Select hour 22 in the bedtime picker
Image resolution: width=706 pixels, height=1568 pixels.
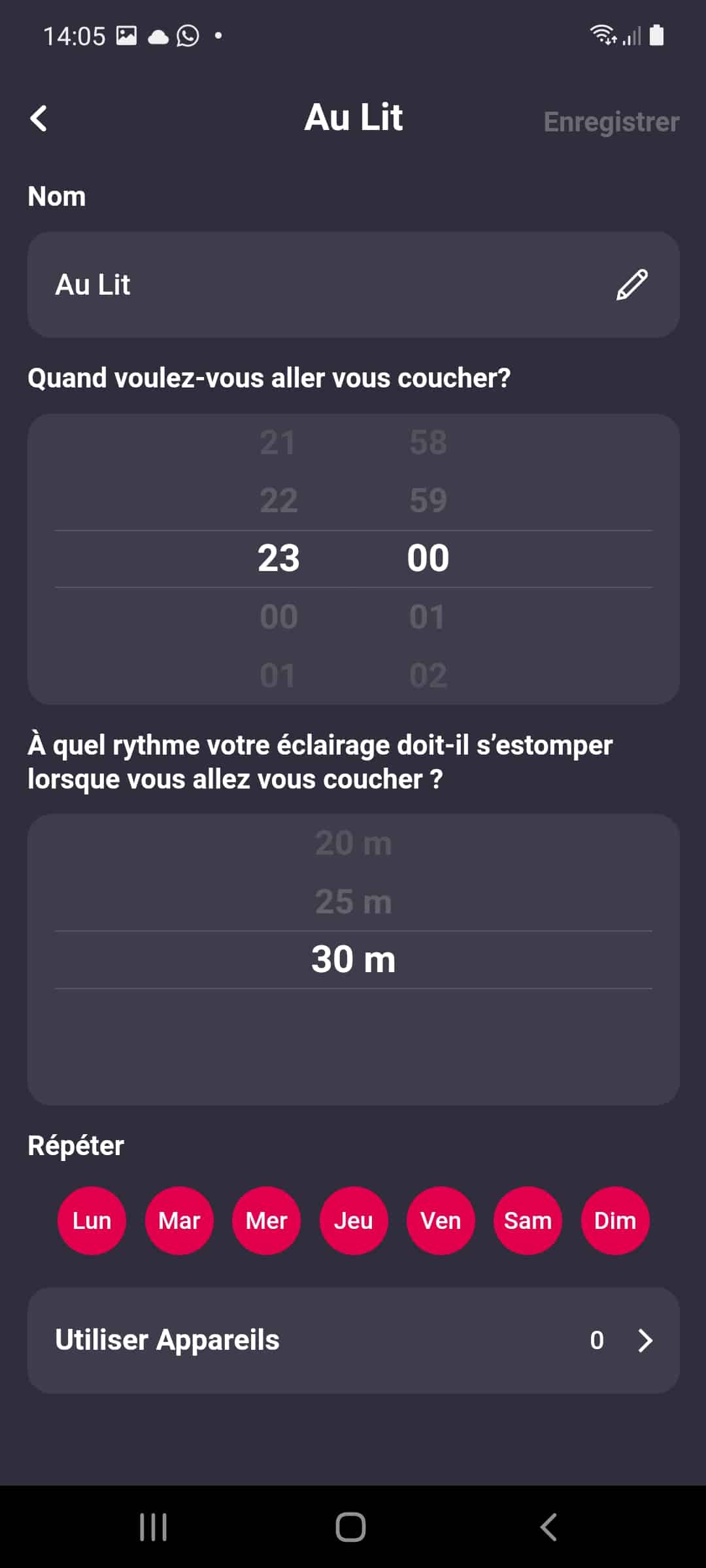tap(278, 500)
